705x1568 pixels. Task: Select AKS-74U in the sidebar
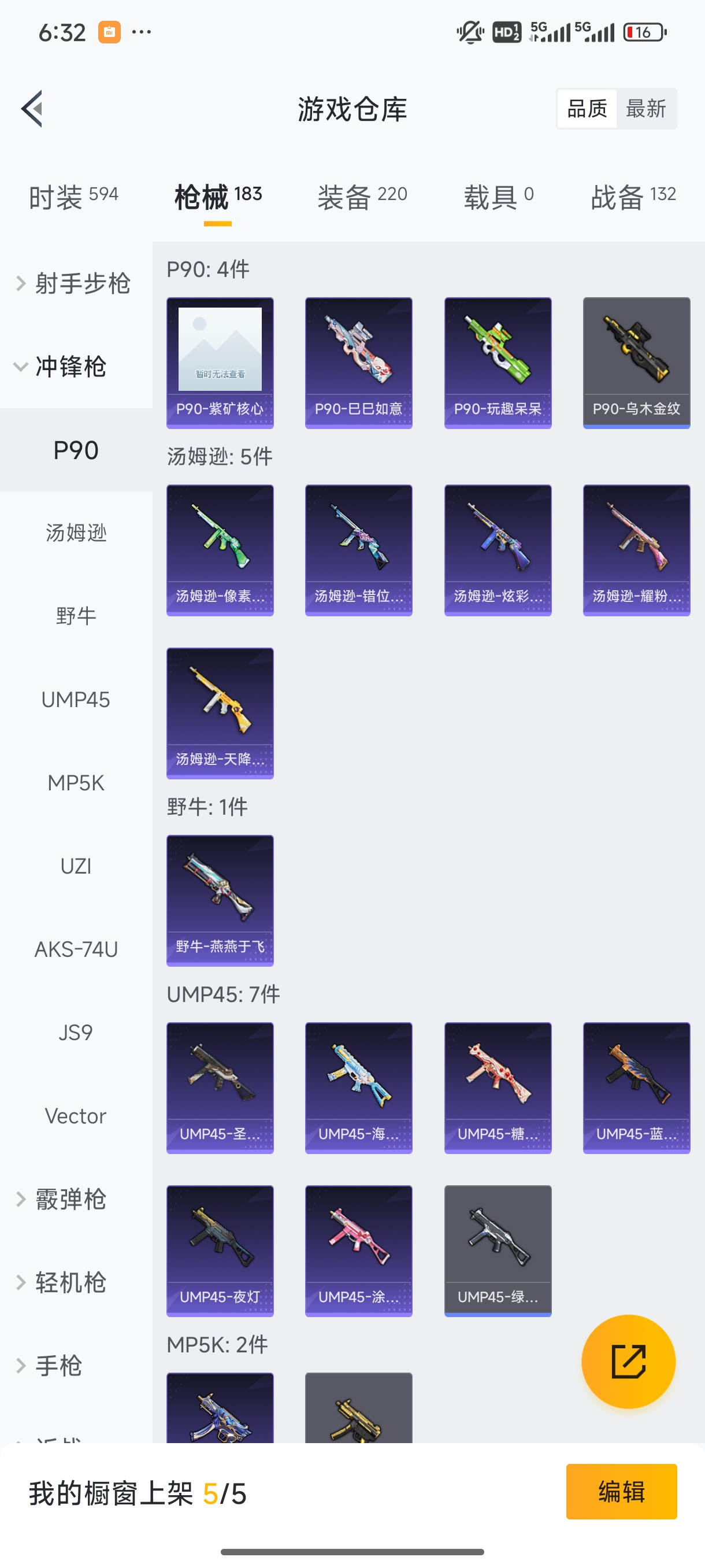76,949
